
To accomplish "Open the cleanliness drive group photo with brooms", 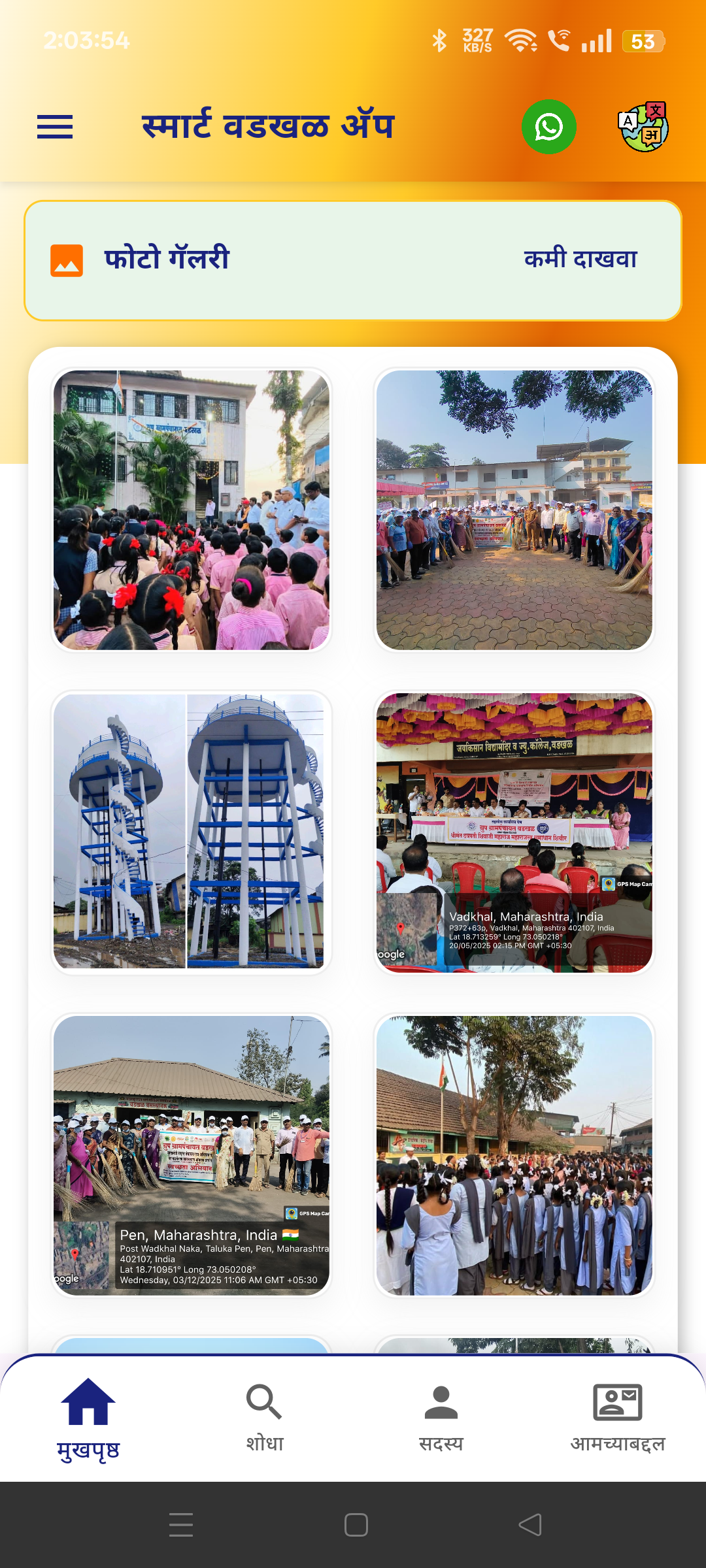I will [x=514, y=510].
